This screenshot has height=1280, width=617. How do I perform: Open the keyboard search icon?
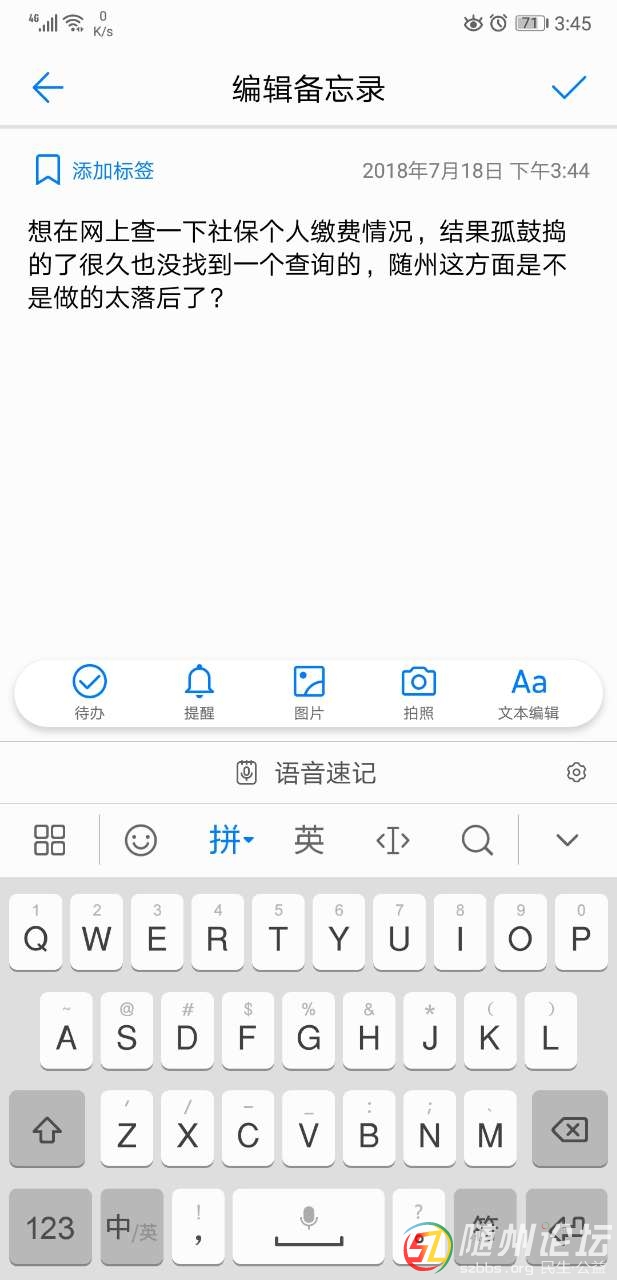477,840
